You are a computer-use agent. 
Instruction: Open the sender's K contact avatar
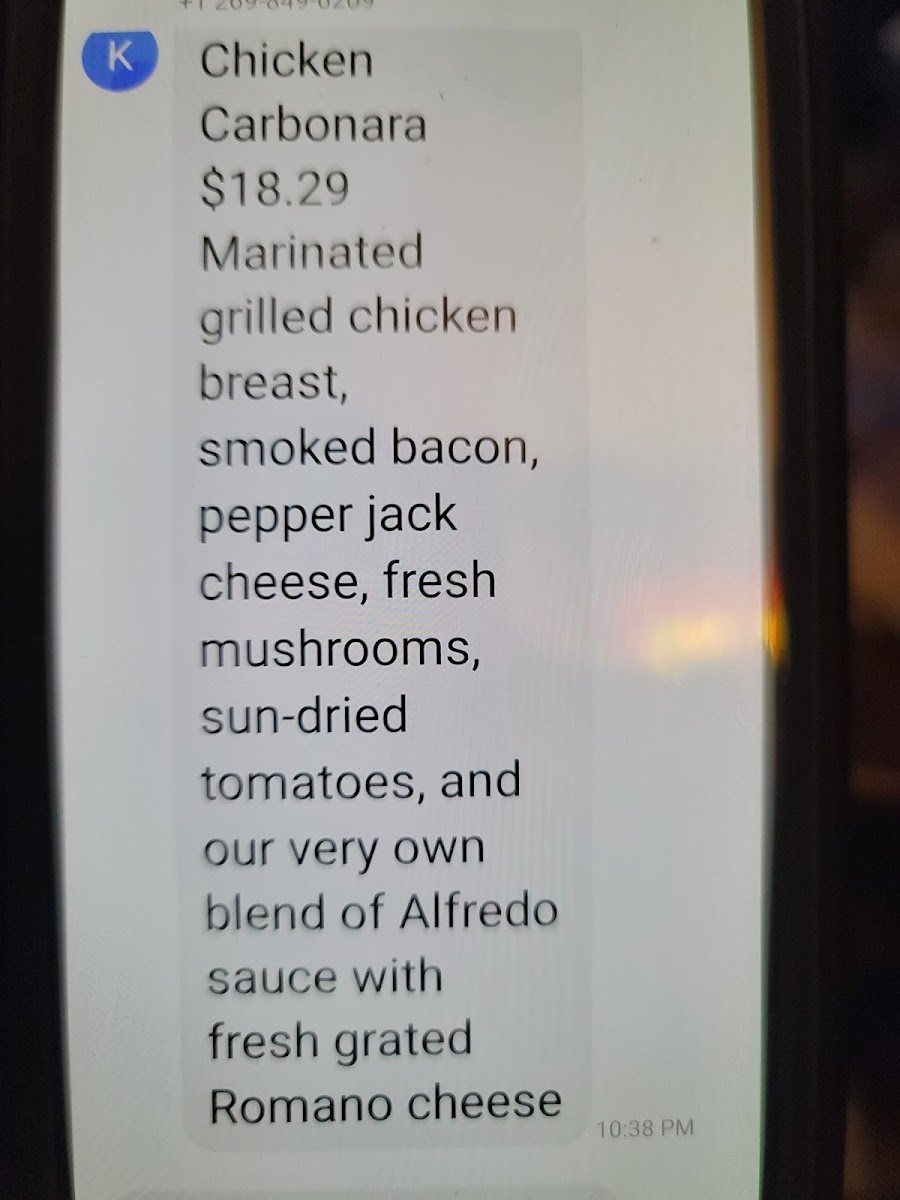click(x=120, y=57)
